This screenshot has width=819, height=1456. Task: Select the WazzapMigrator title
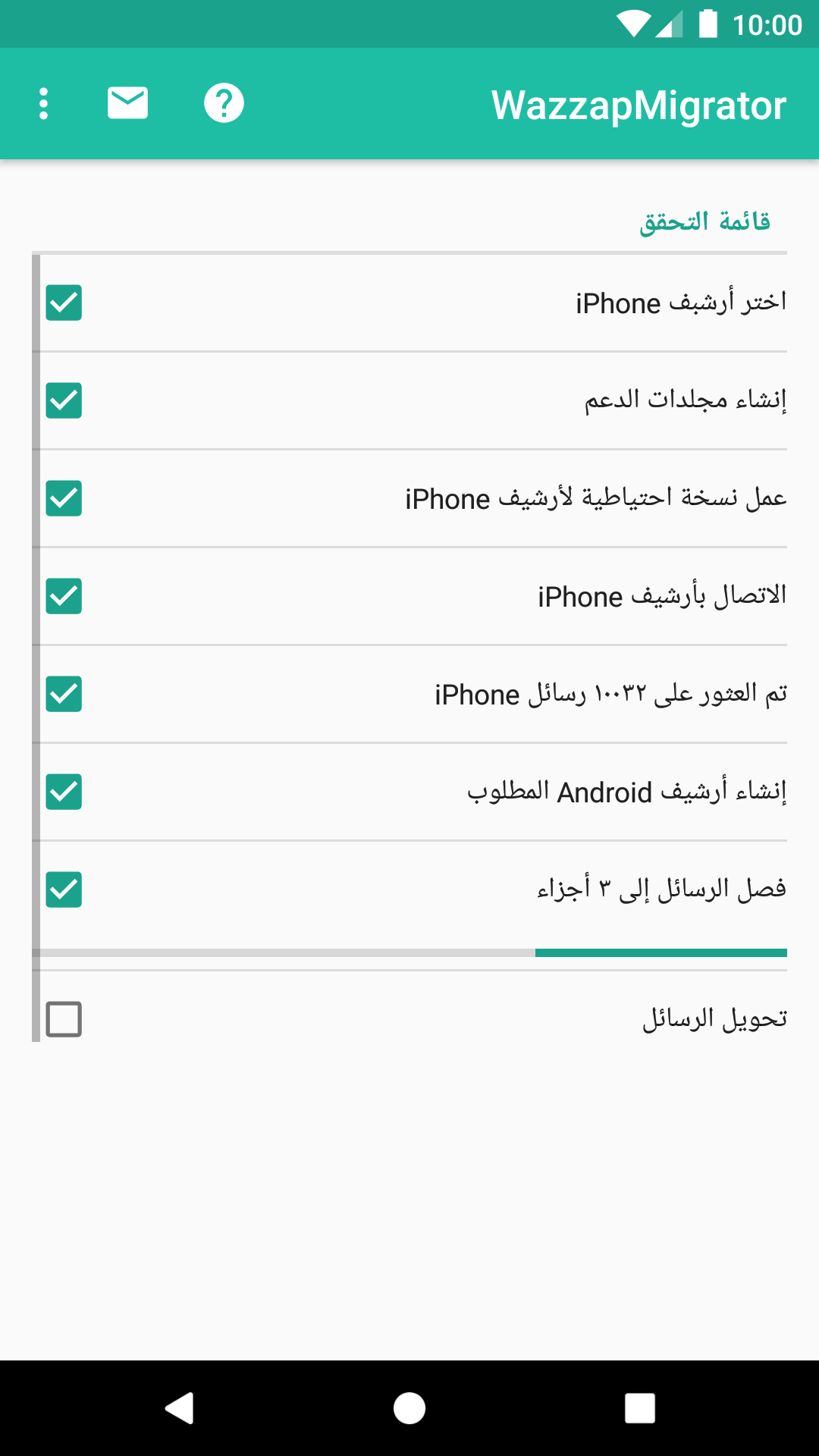pyautogui.click(x=638, y=104)
